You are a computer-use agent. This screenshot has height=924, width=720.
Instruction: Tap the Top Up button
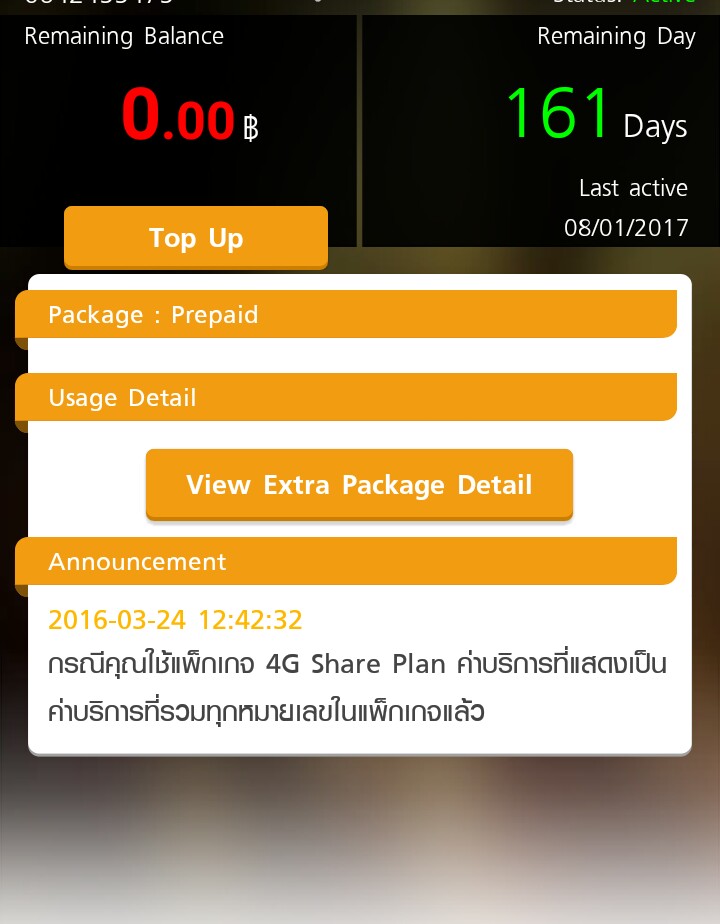tap(196, 237)
